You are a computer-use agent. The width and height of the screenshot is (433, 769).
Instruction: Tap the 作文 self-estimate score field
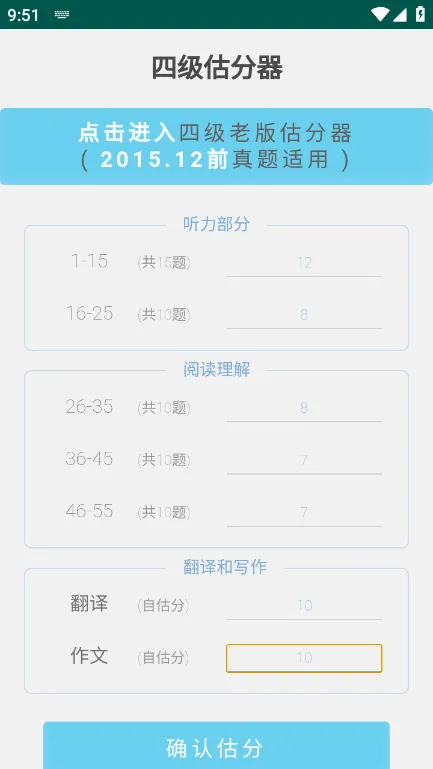(304, 658)
